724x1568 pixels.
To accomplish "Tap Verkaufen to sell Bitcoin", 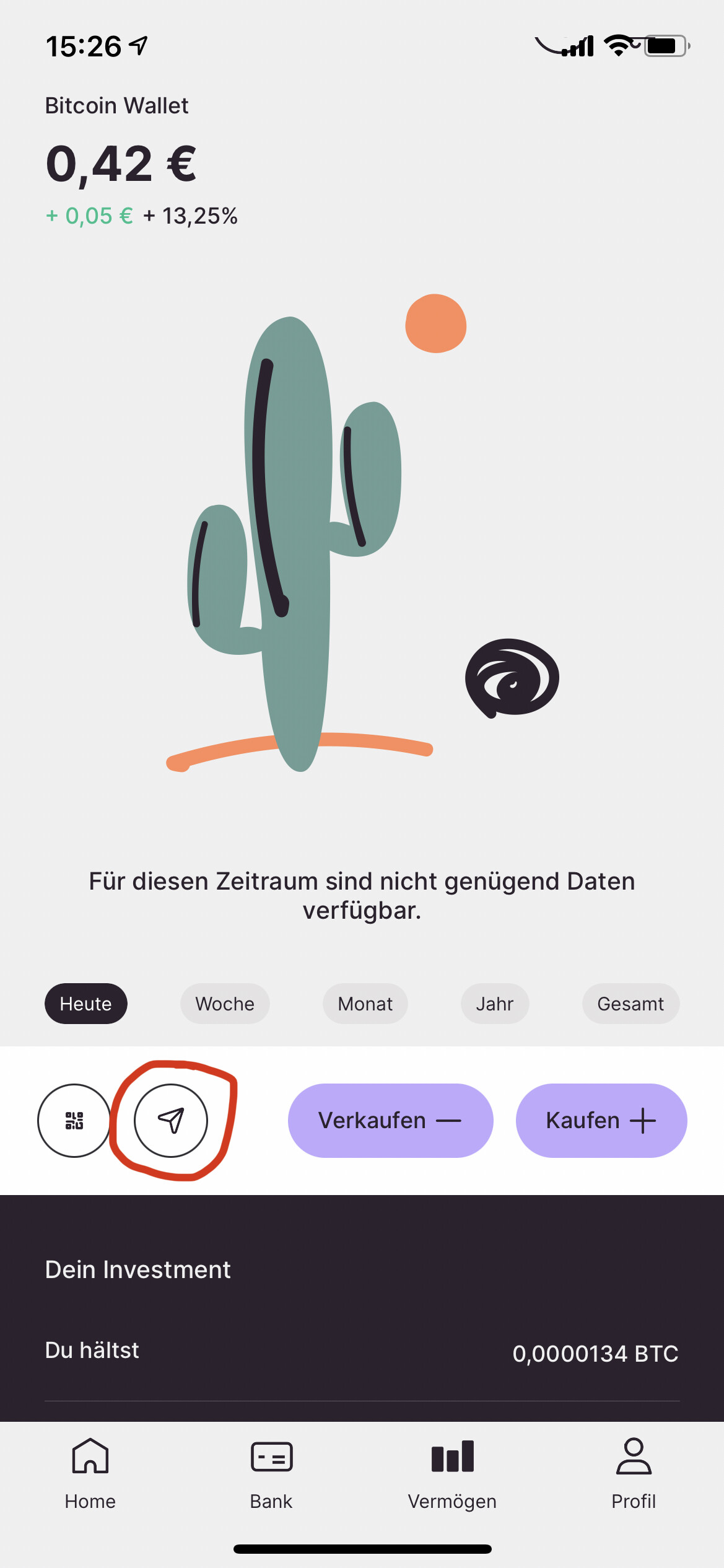I will coord(390,1120).
